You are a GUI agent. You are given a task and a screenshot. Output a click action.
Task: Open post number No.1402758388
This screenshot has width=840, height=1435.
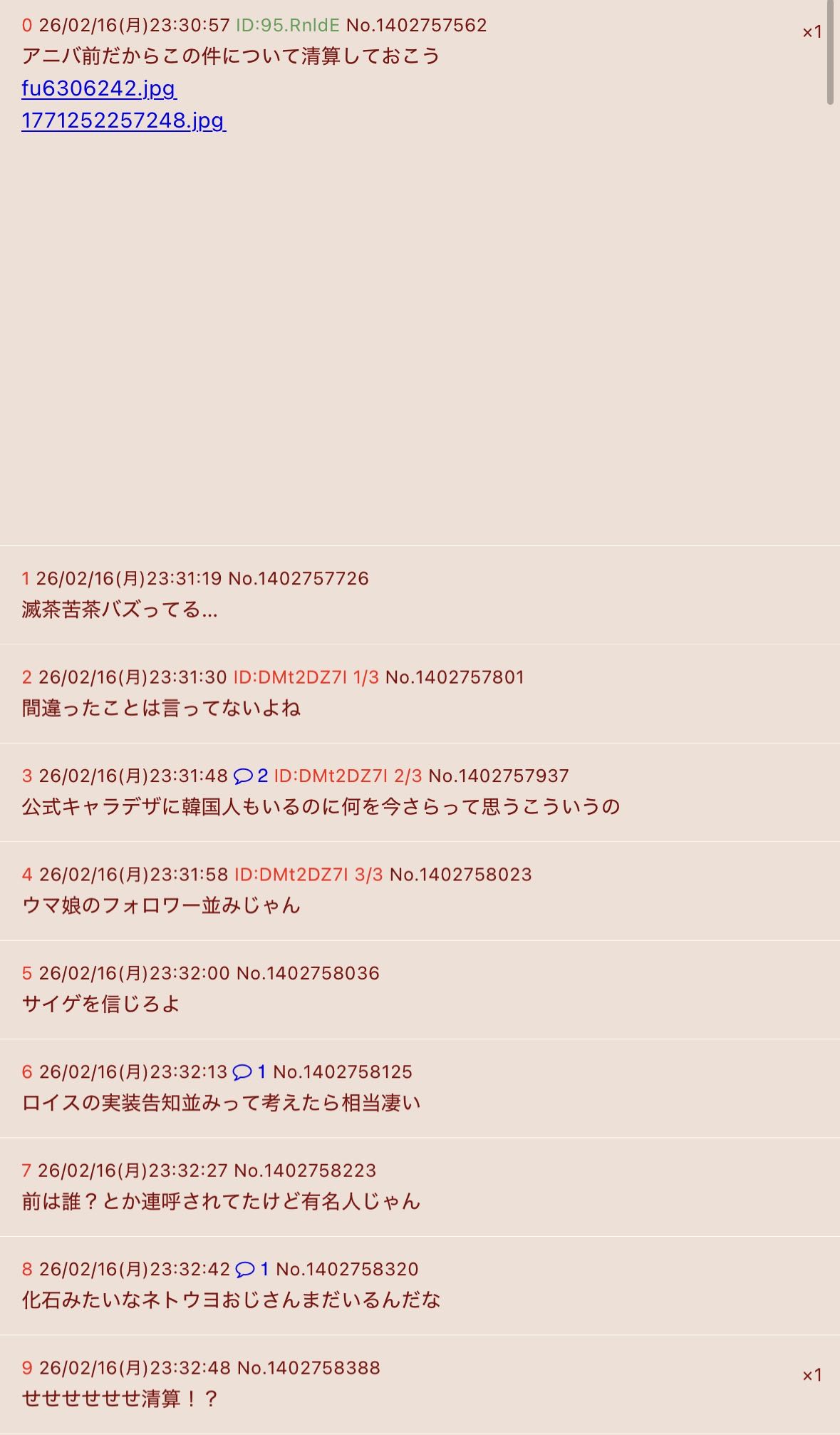tap(308, 1367)
